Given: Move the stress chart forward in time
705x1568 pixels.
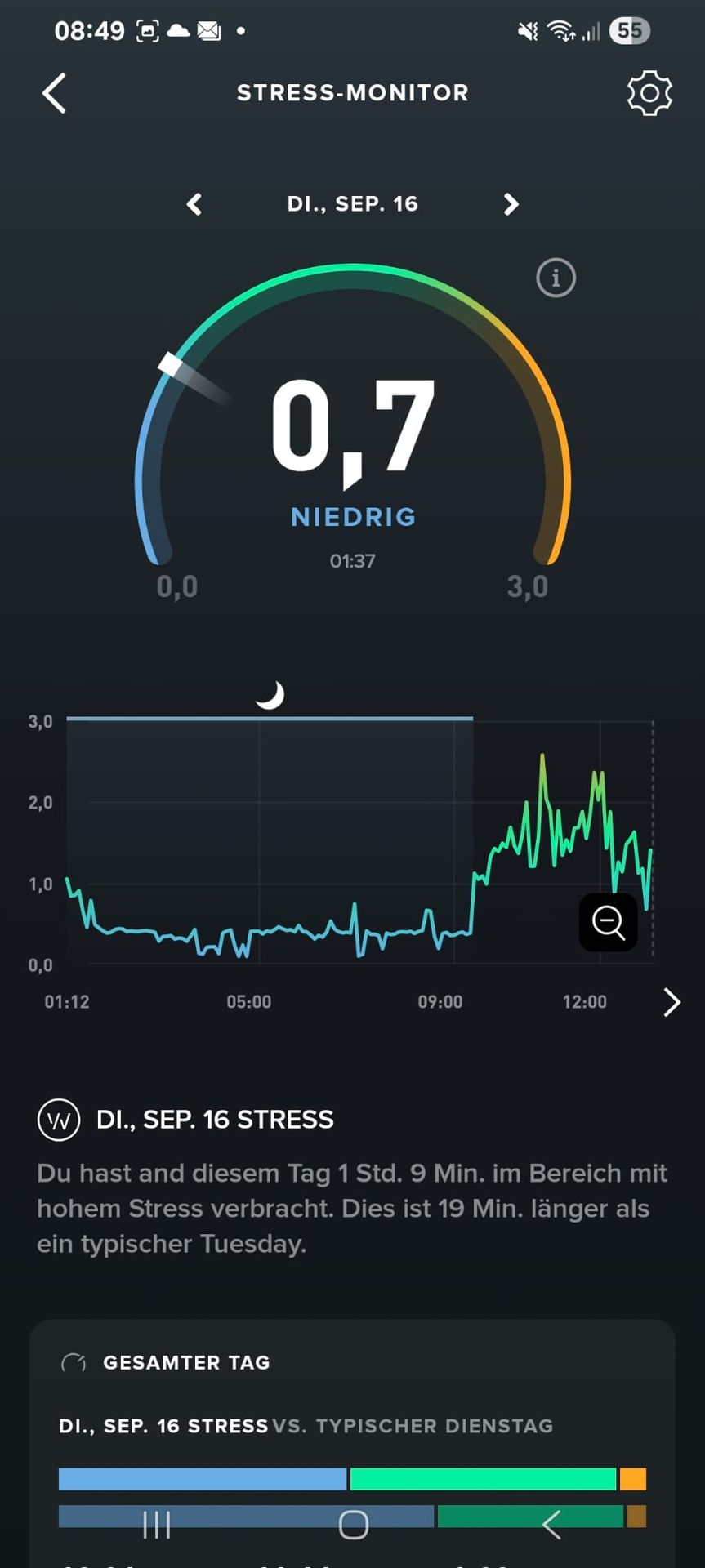Looking at the screenshot, I should tap(672, 1002).
